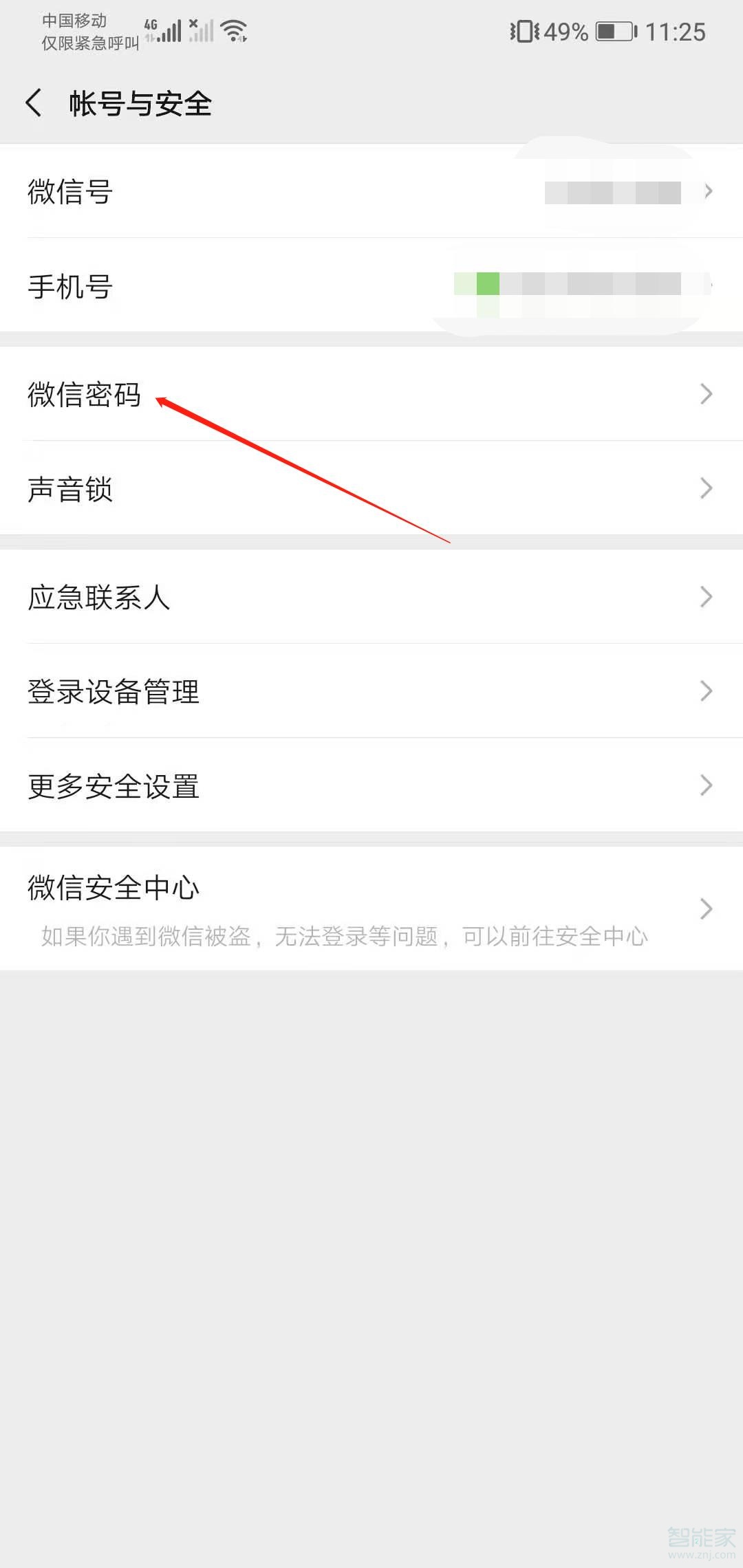Tap the vibrate mode status icon

pos(524,31)
